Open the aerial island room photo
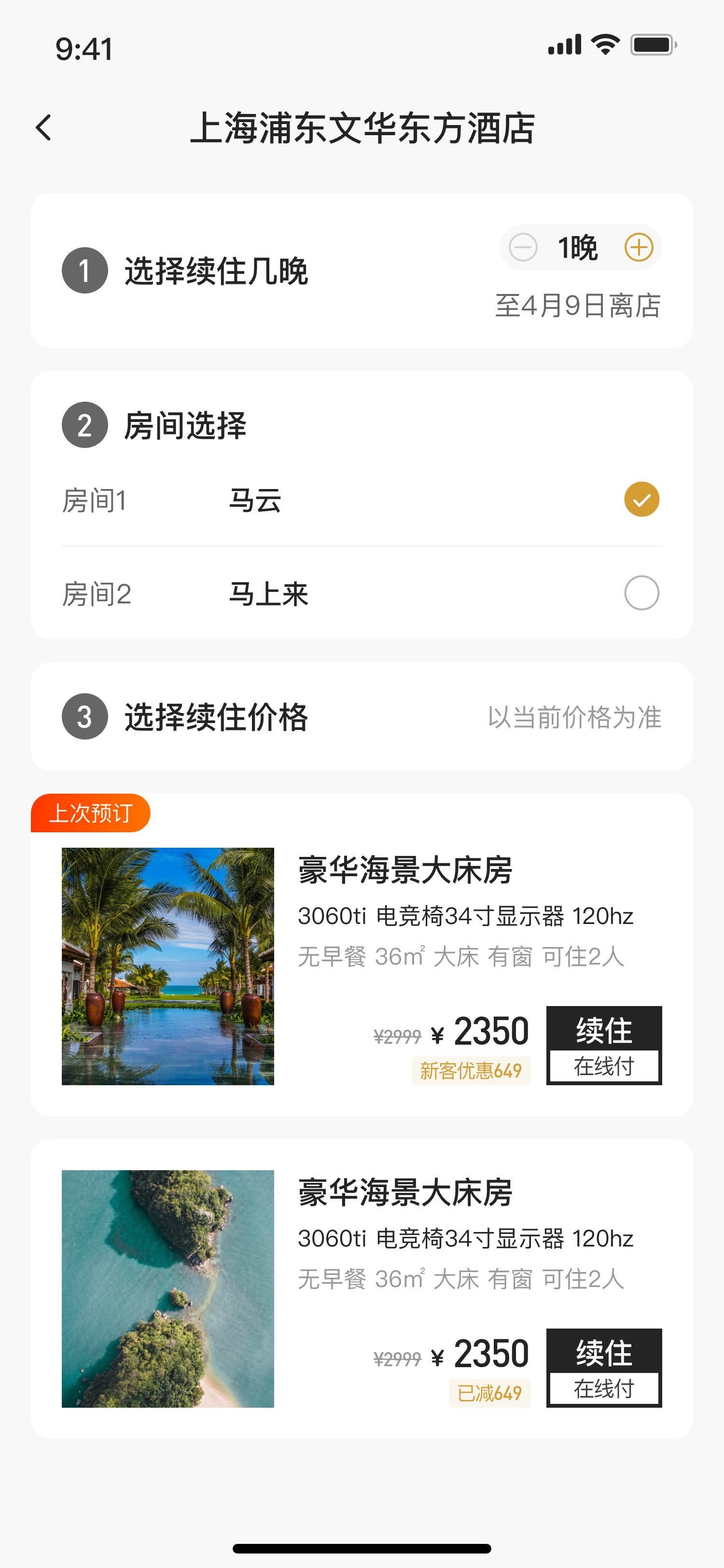Viewport: 724px width, 1568px height. (x=168, y=1288)
